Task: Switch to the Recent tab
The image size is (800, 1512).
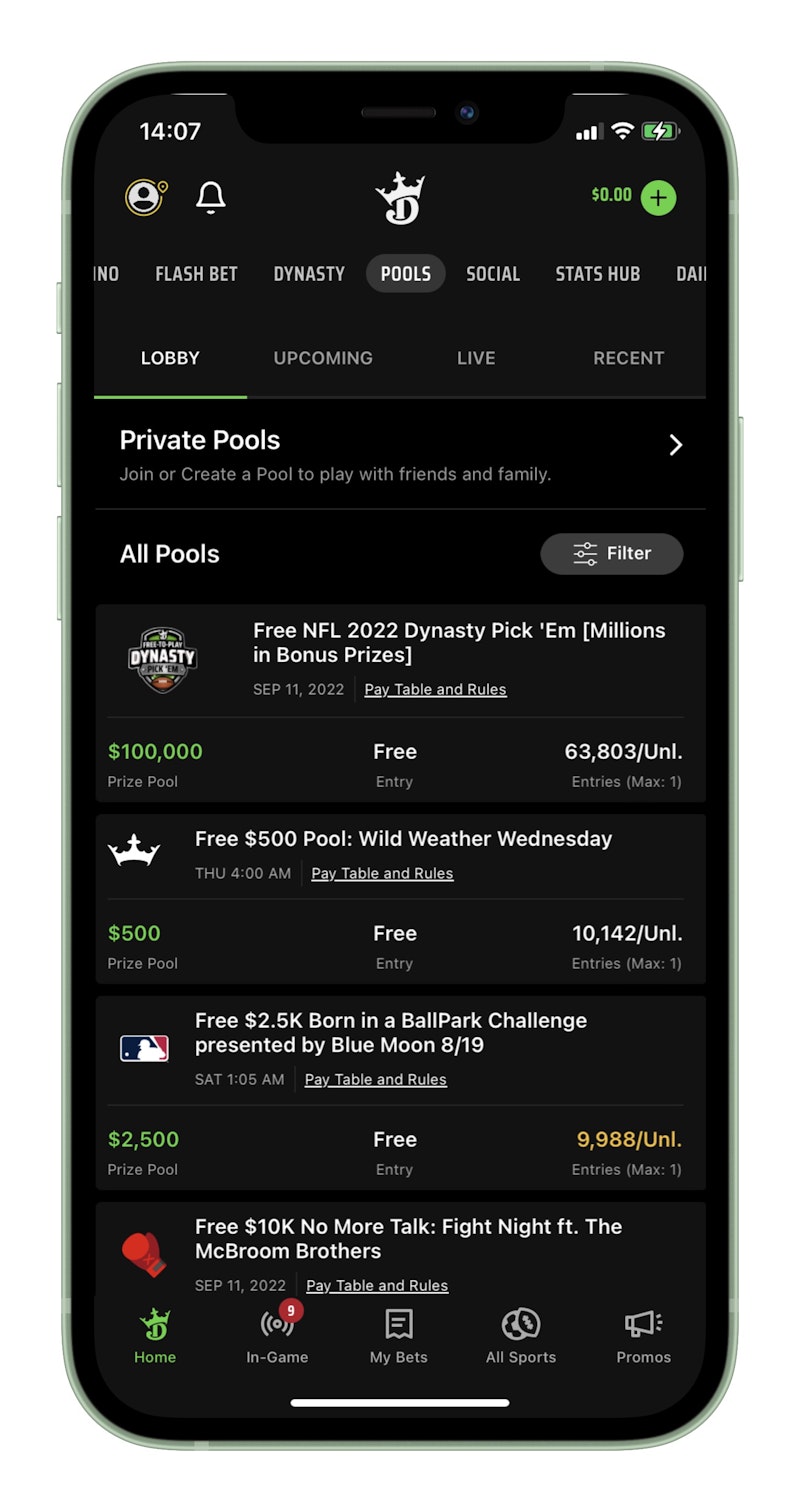Action: pos(628,358)
